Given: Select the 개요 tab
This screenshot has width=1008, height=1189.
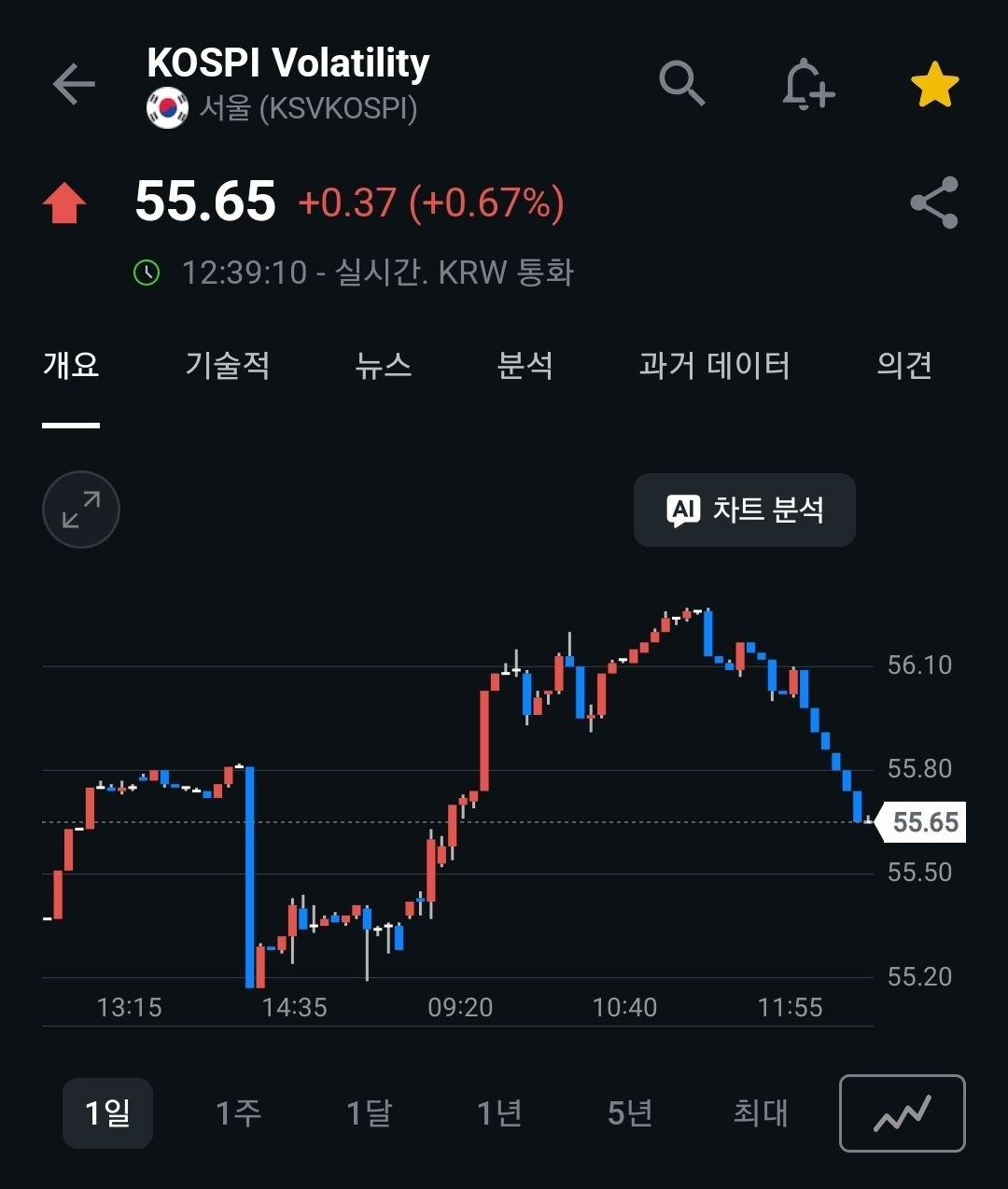Looking at the screenshot, I should [71, 365].
